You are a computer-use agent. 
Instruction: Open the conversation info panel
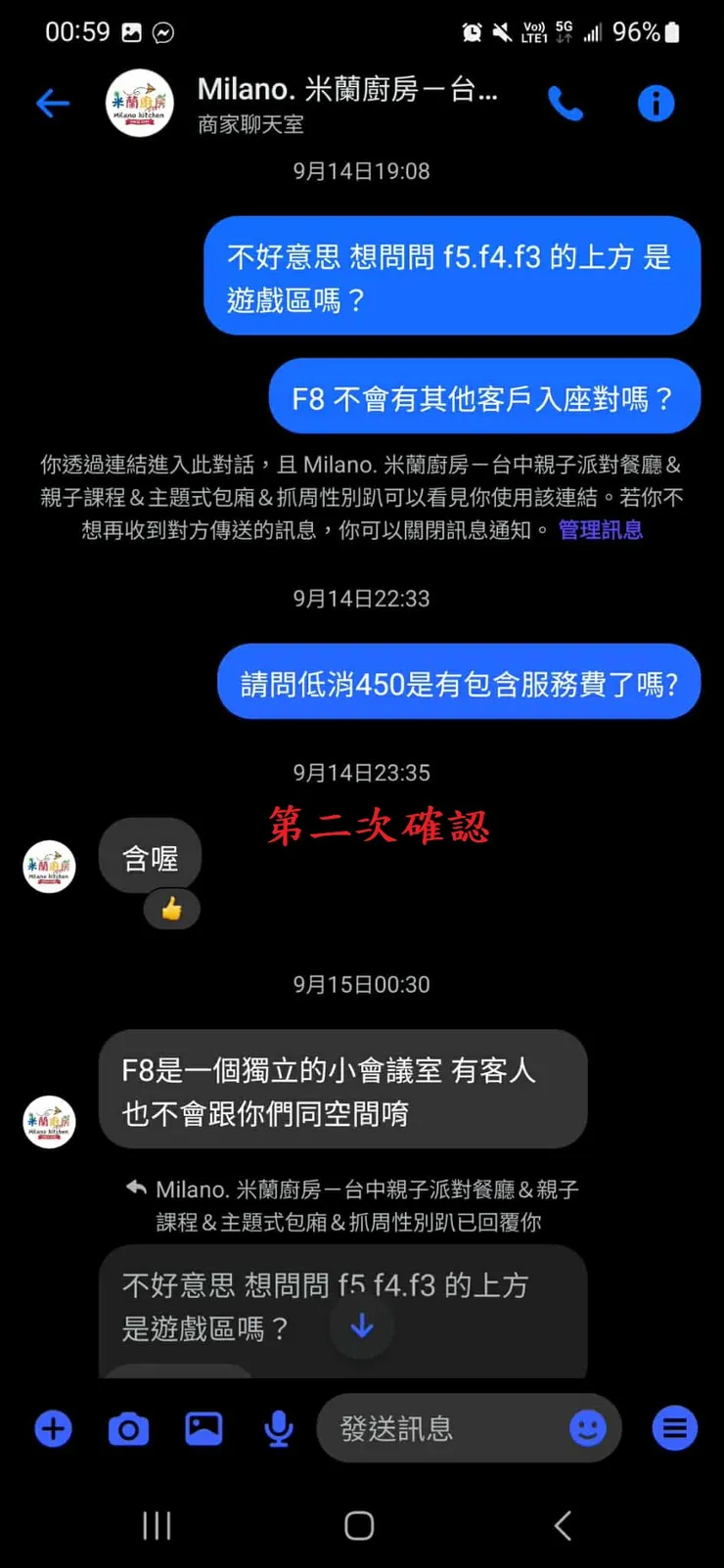click(x=656, y=103)
